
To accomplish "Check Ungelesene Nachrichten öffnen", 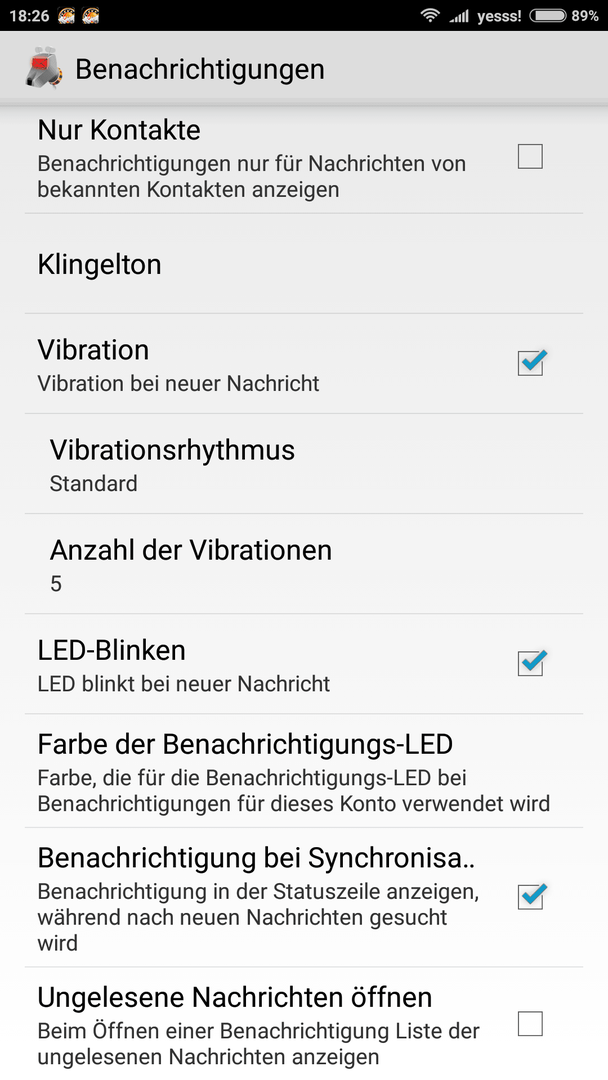I will (x=530, y=1024).
